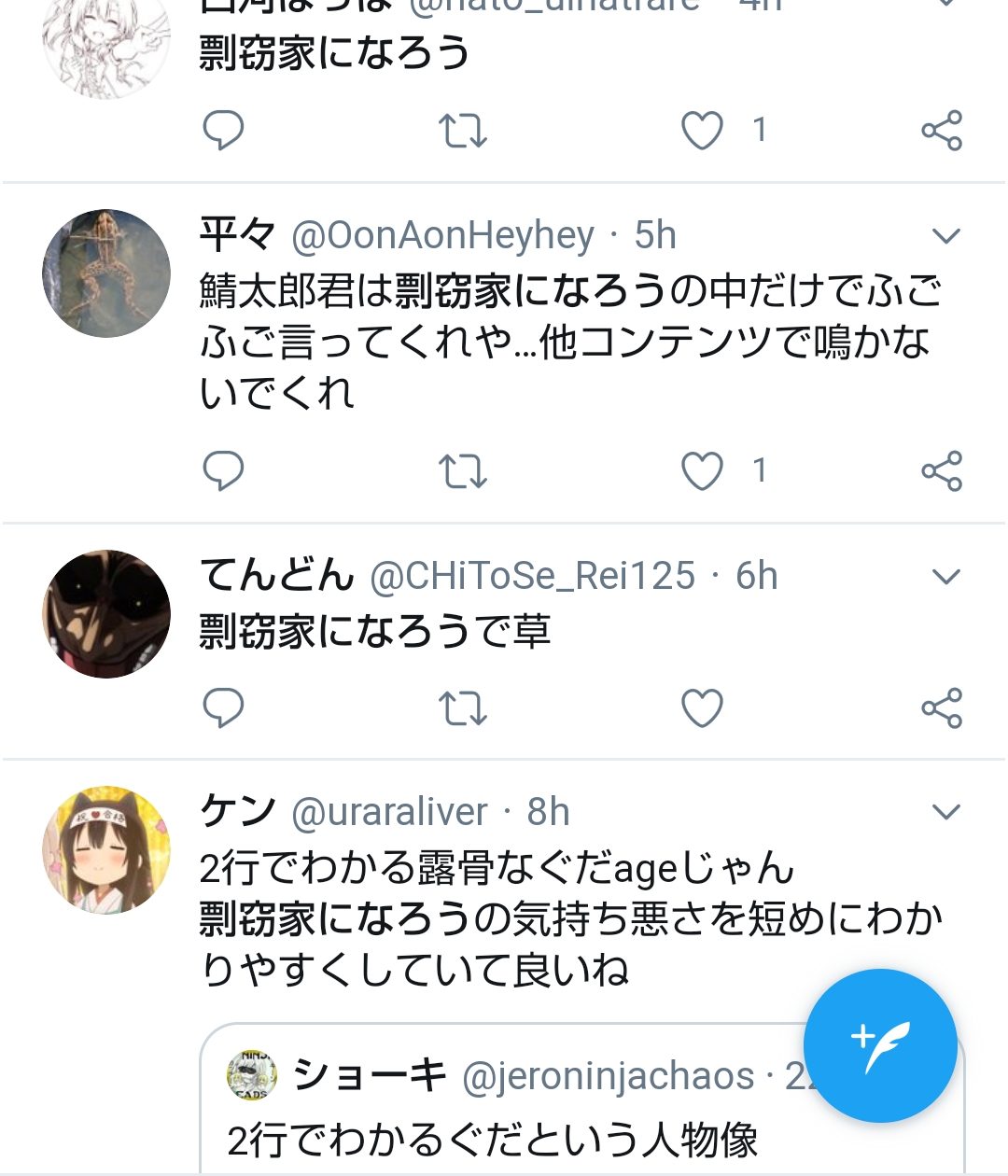Compose a new tweet
The image size is (1008, 1176).
coord(880,1045)
